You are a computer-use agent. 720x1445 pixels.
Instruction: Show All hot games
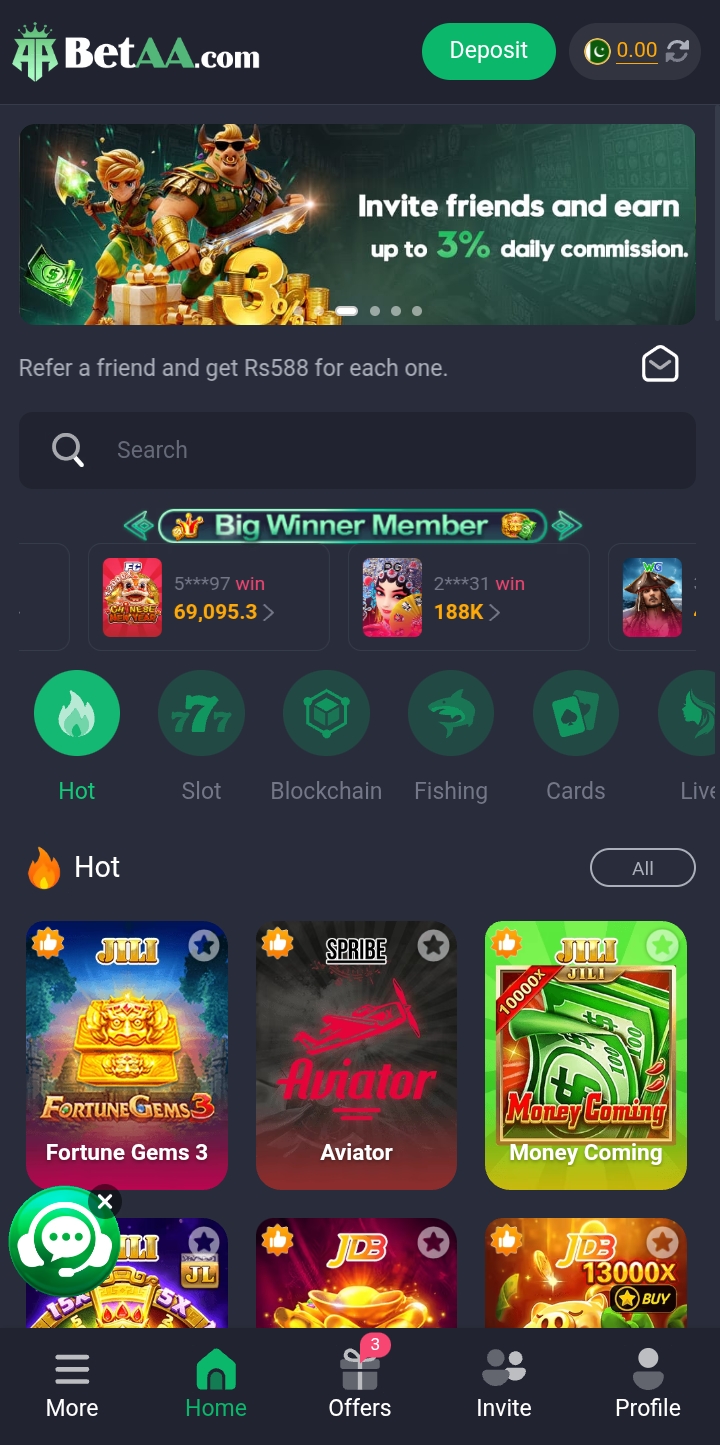tap(642, 868)
